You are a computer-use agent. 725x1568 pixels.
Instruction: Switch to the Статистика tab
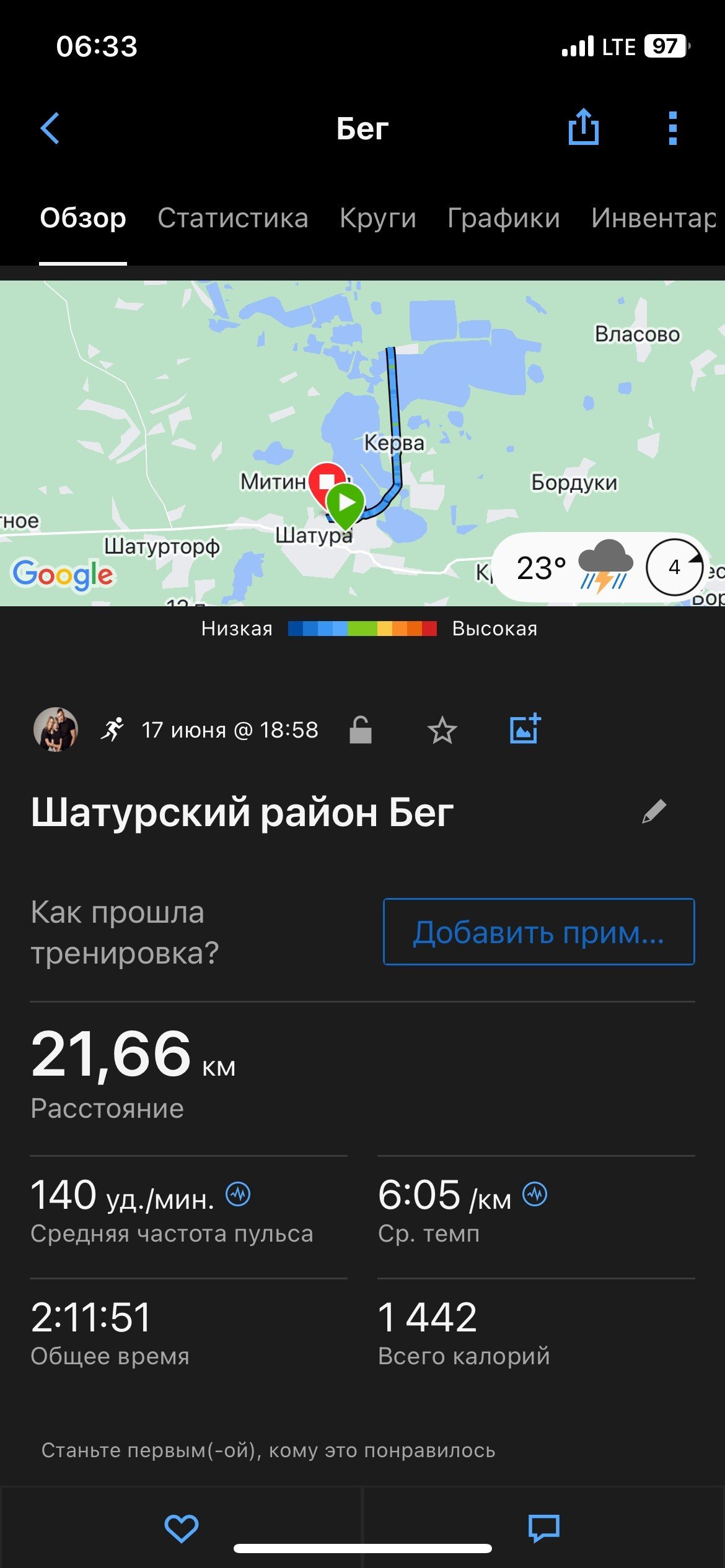pos(232,218)
